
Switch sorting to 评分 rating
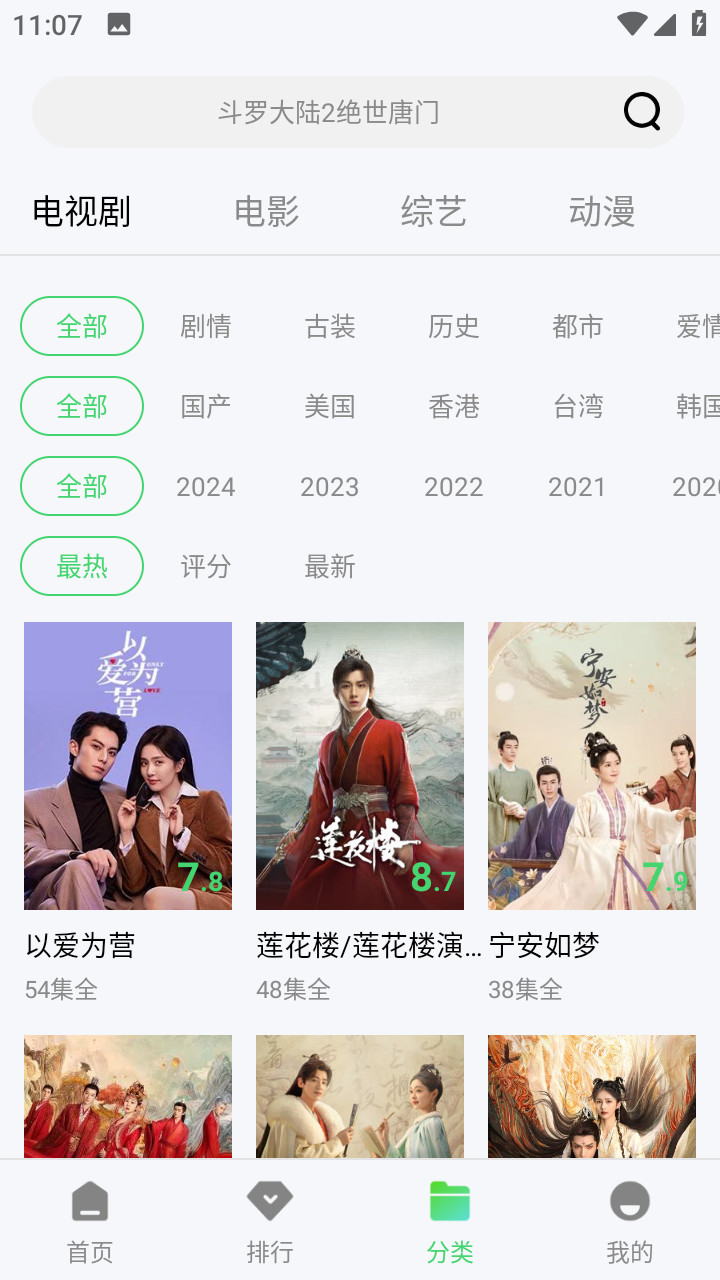pyautogui.click(x=205, y=566)
